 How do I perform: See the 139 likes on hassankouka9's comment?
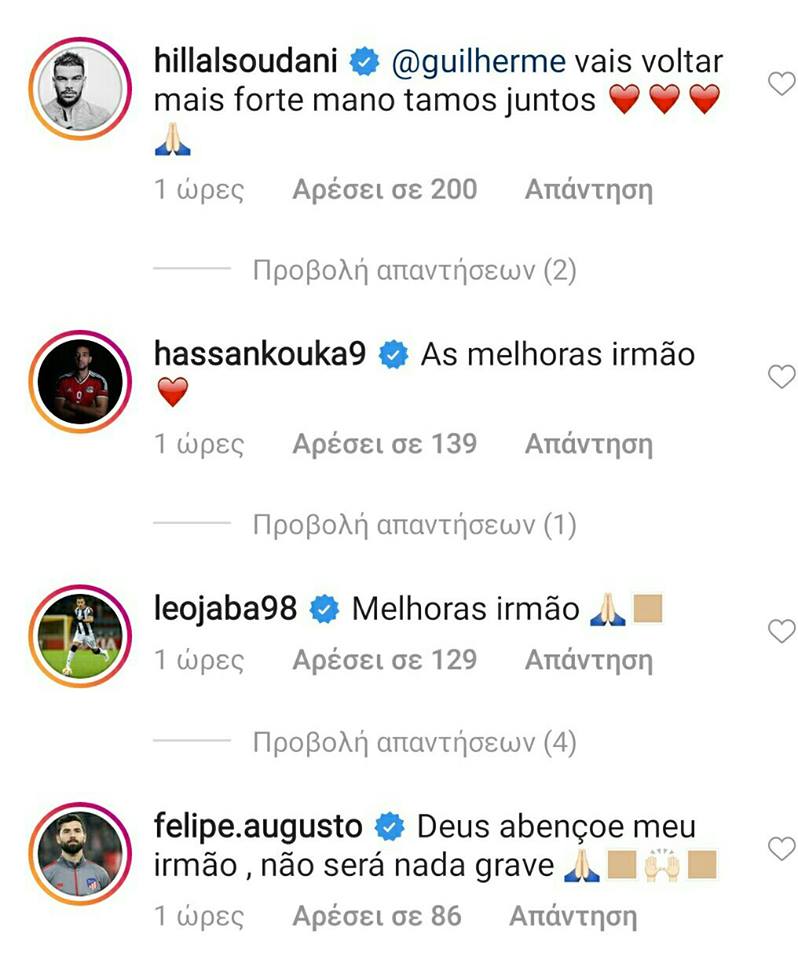coord(384,443)
